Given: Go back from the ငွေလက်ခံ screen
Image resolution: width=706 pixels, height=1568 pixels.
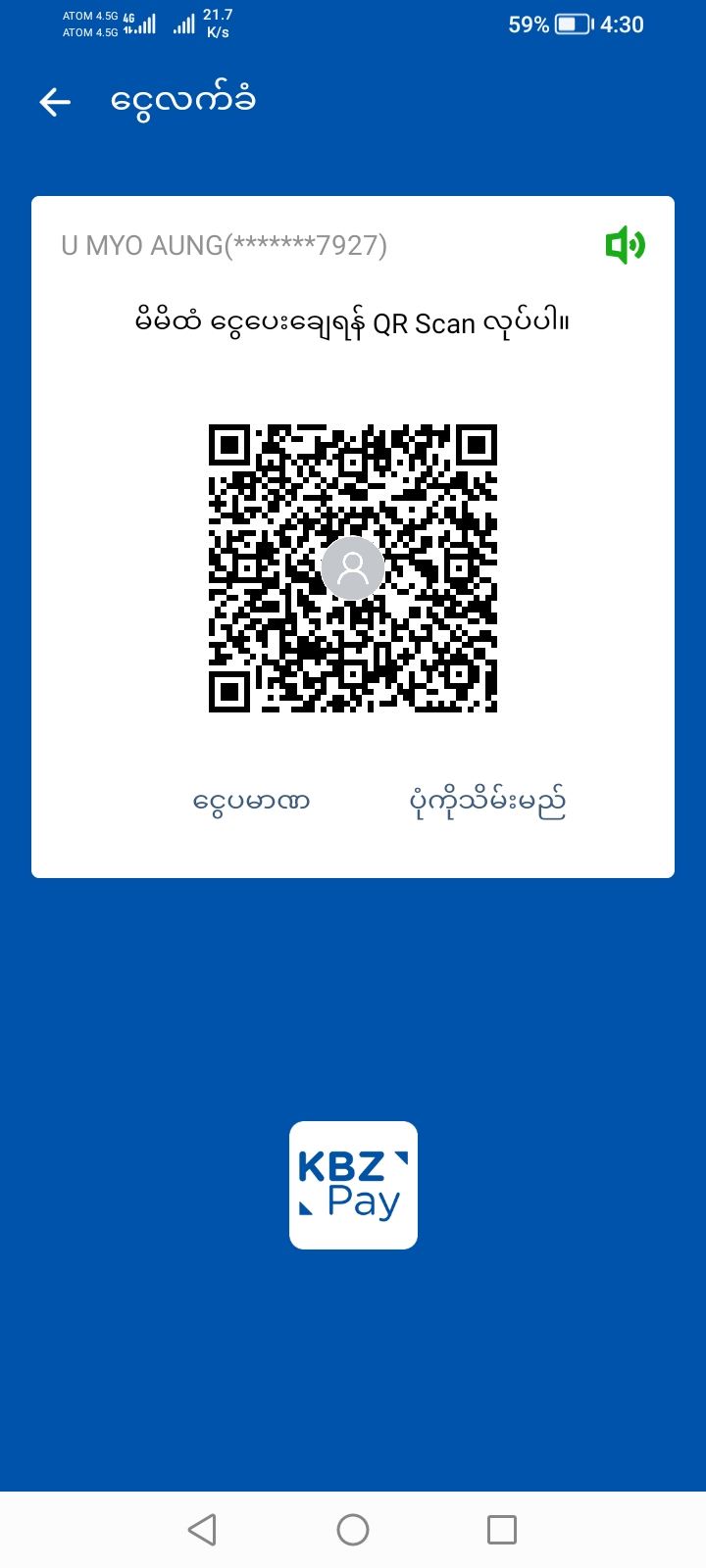Looking at the screenshot, I should (x=56, y=102).
